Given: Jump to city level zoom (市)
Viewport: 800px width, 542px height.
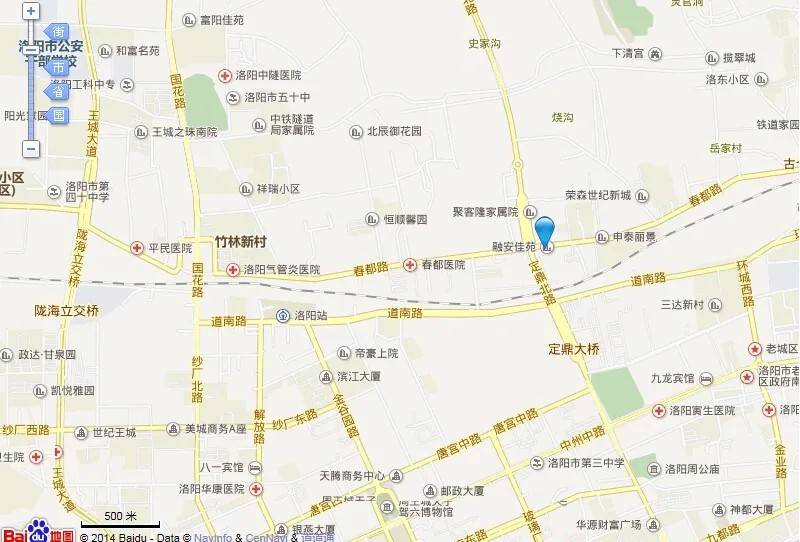Looking at the screenshot, I should 59,67.
